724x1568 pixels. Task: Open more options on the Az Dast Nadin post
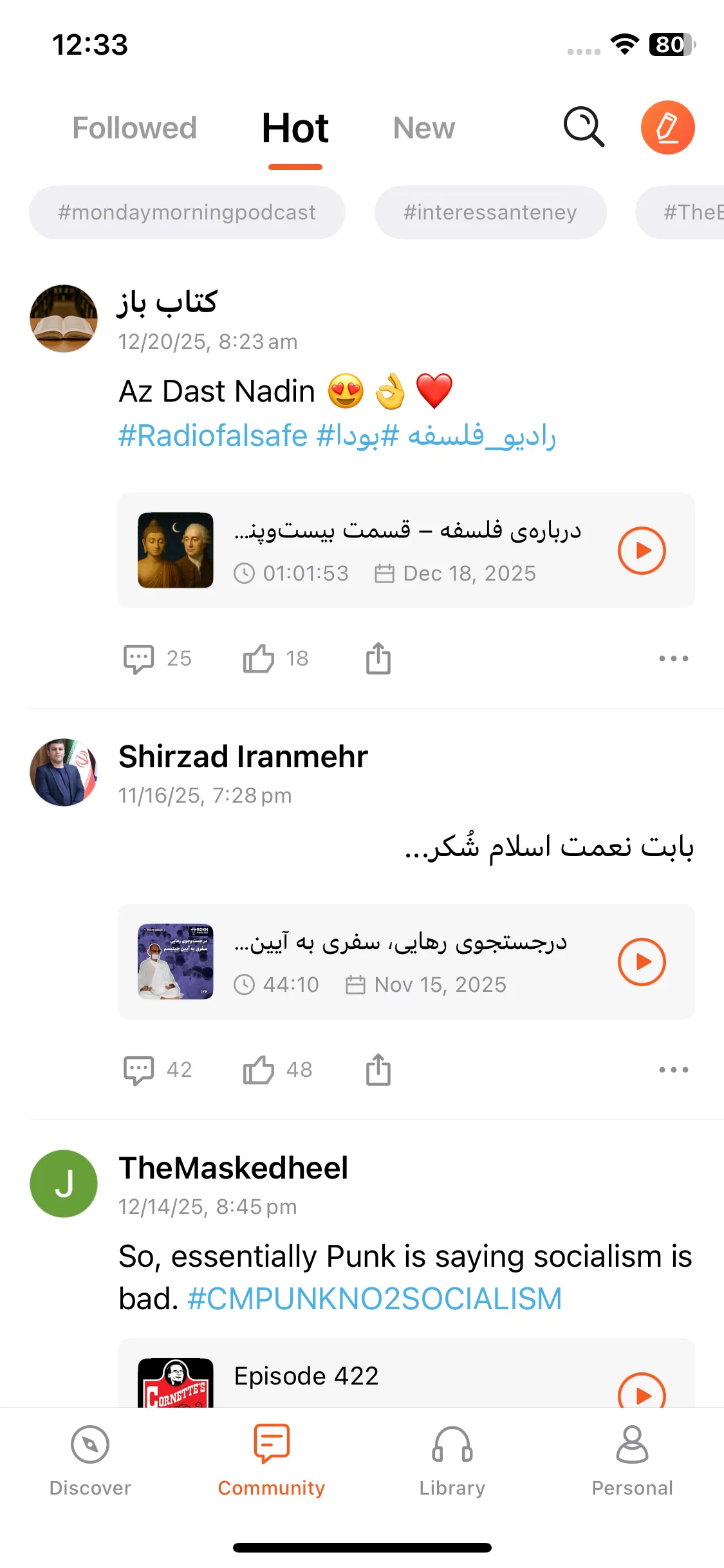[673, 658]
